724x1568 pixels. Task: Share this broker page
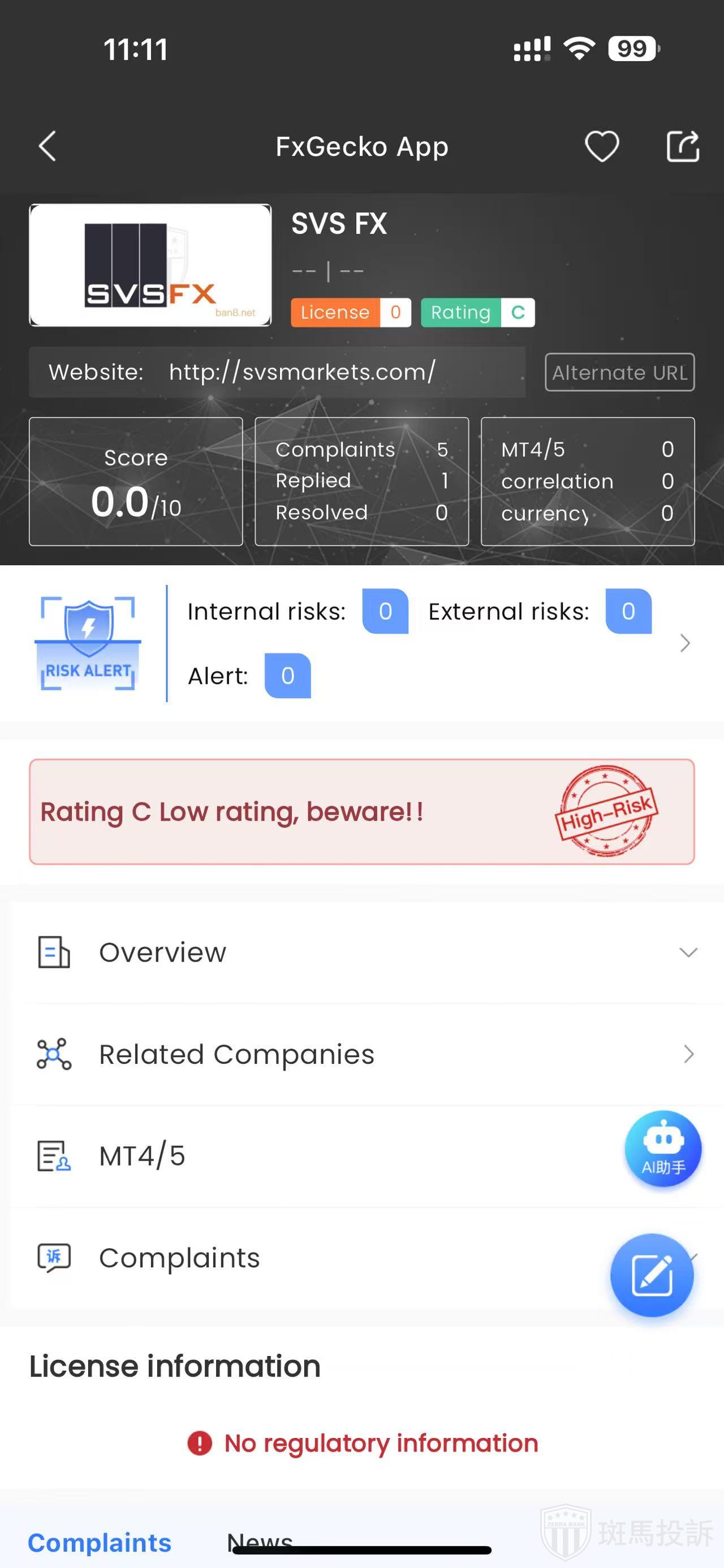[682, 147]
